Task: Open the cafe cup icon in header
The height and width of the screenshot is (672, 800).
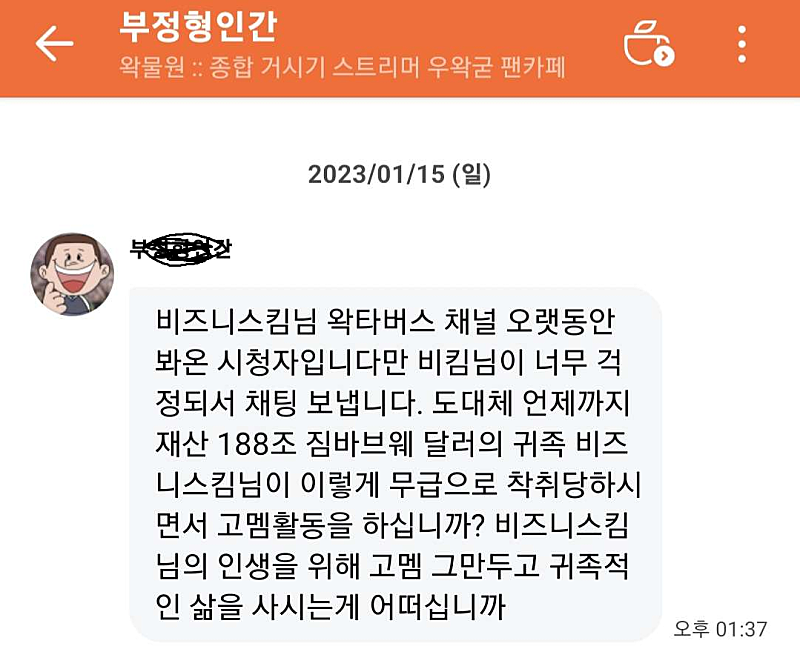Action: click(648, 44)
